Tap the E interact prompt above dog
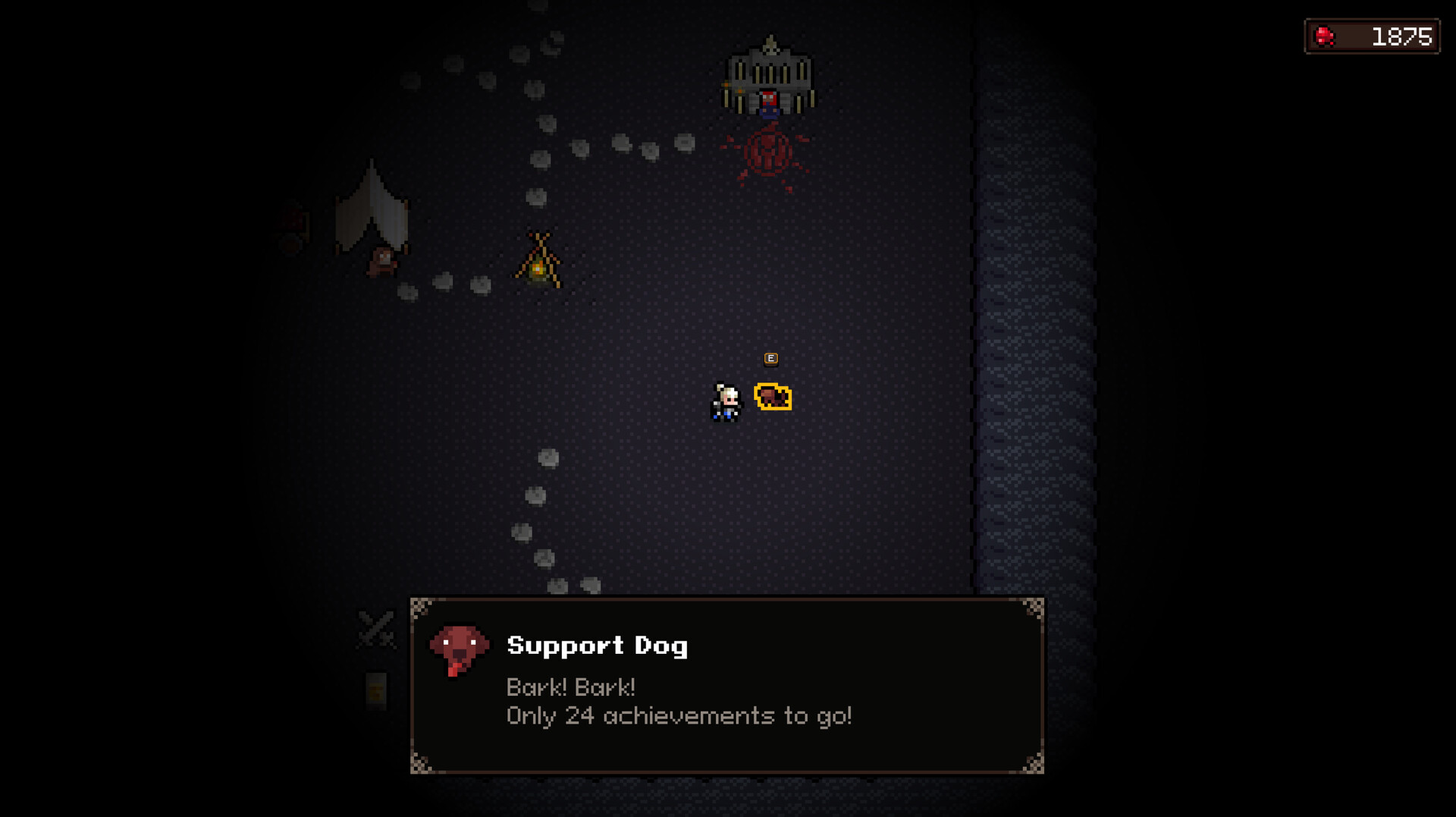 [770, 359]
